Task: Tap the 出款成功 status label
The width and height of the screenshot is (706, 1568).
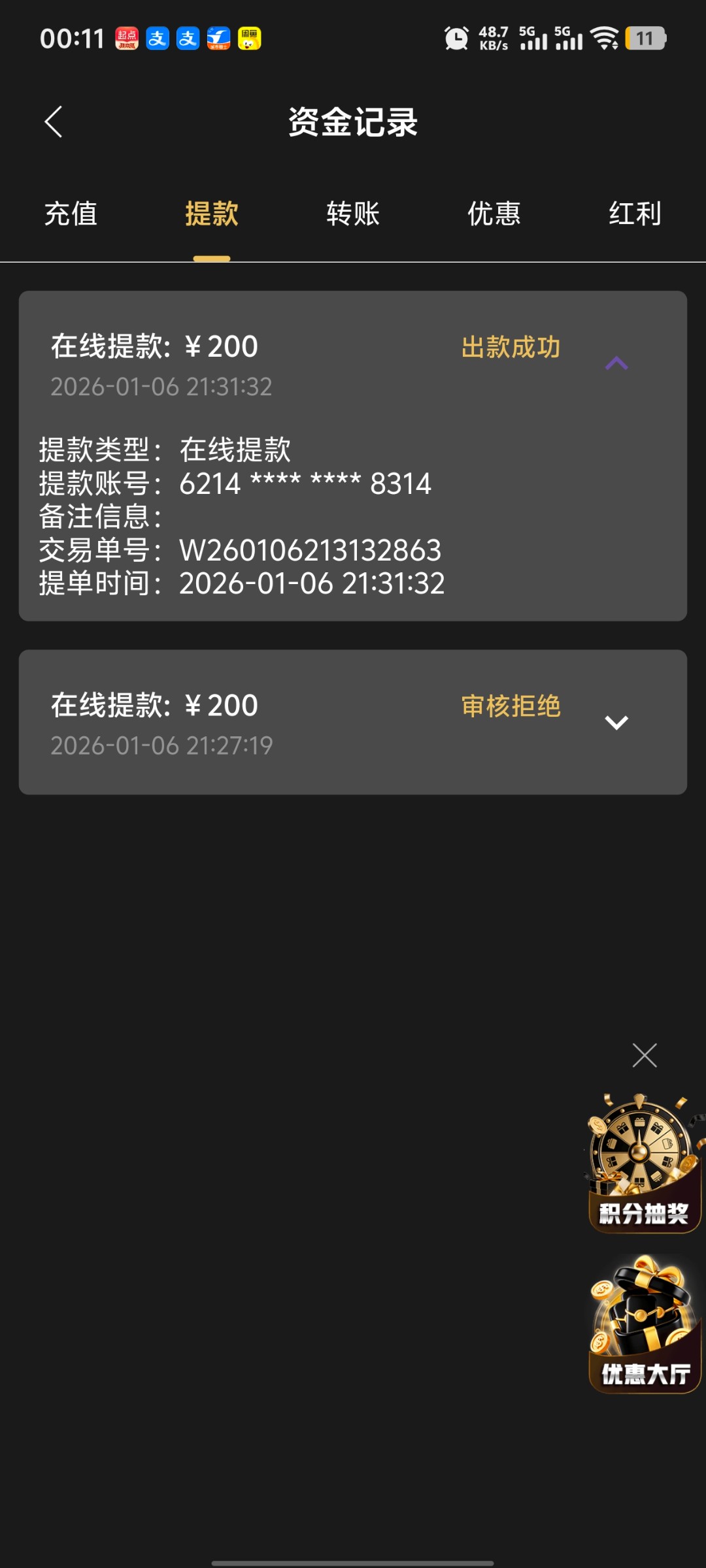Action: tap(511, 346)
